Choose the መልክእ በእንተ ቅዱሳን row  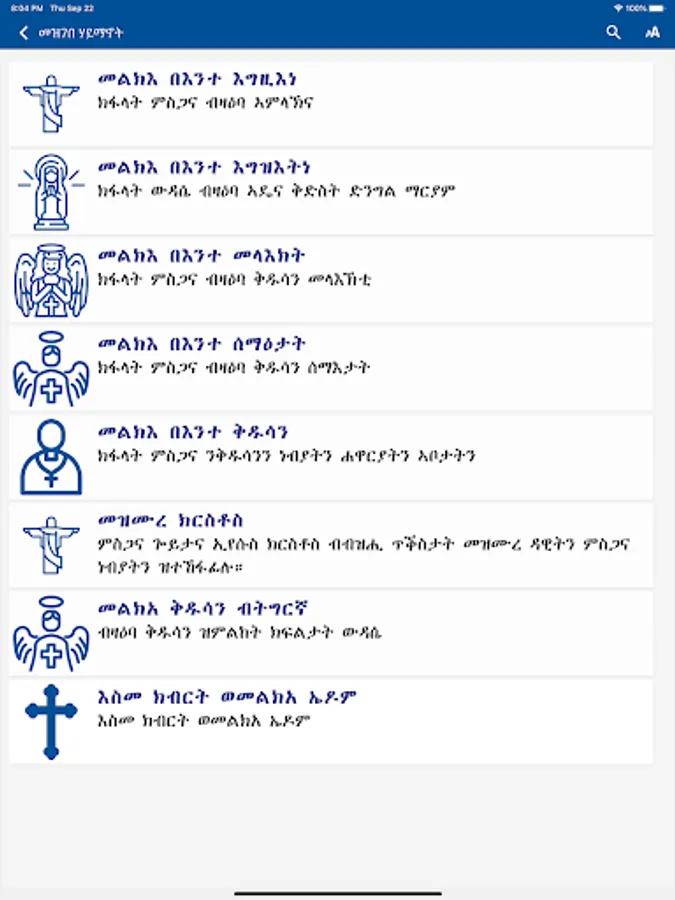coord(331,457)
